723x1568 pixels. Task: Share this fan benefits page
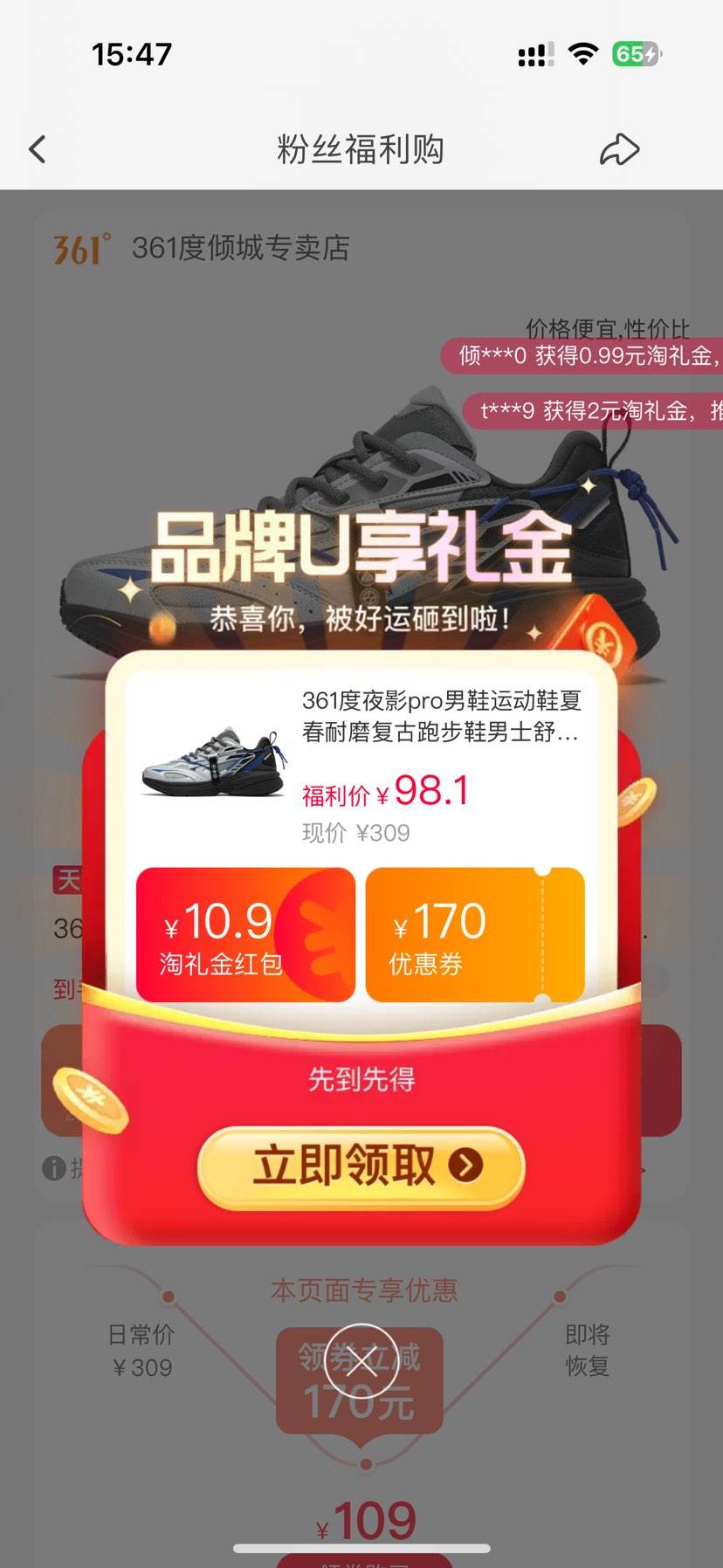click(x=619, y=149)
